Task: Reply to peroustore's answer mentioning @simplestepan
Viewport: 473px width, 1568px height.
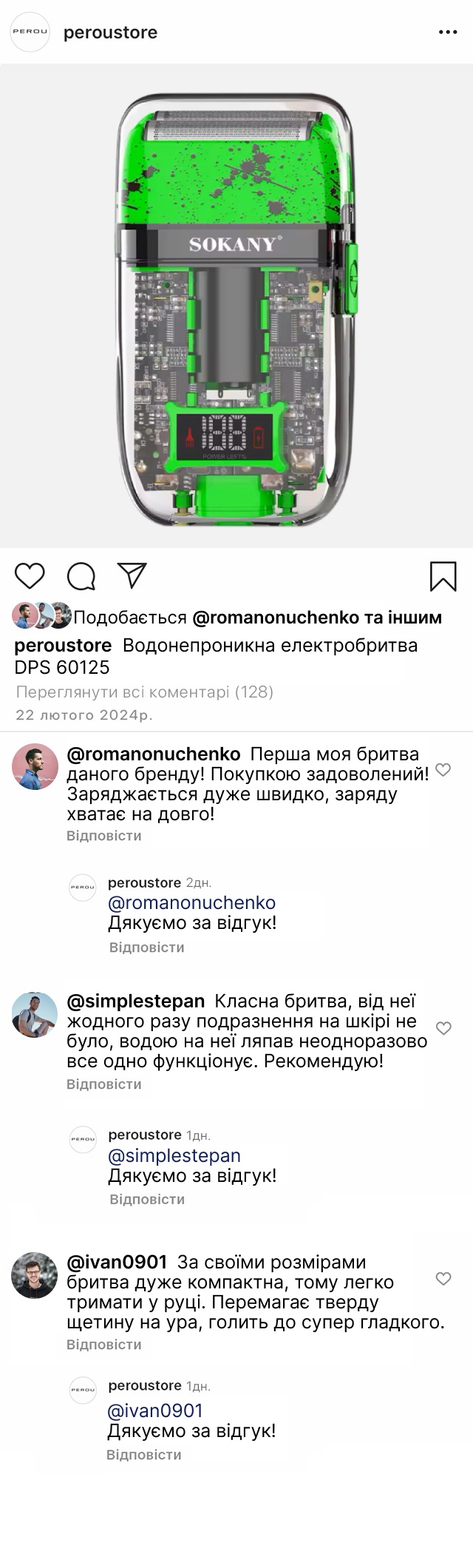Action: [x=147, y=1199]
